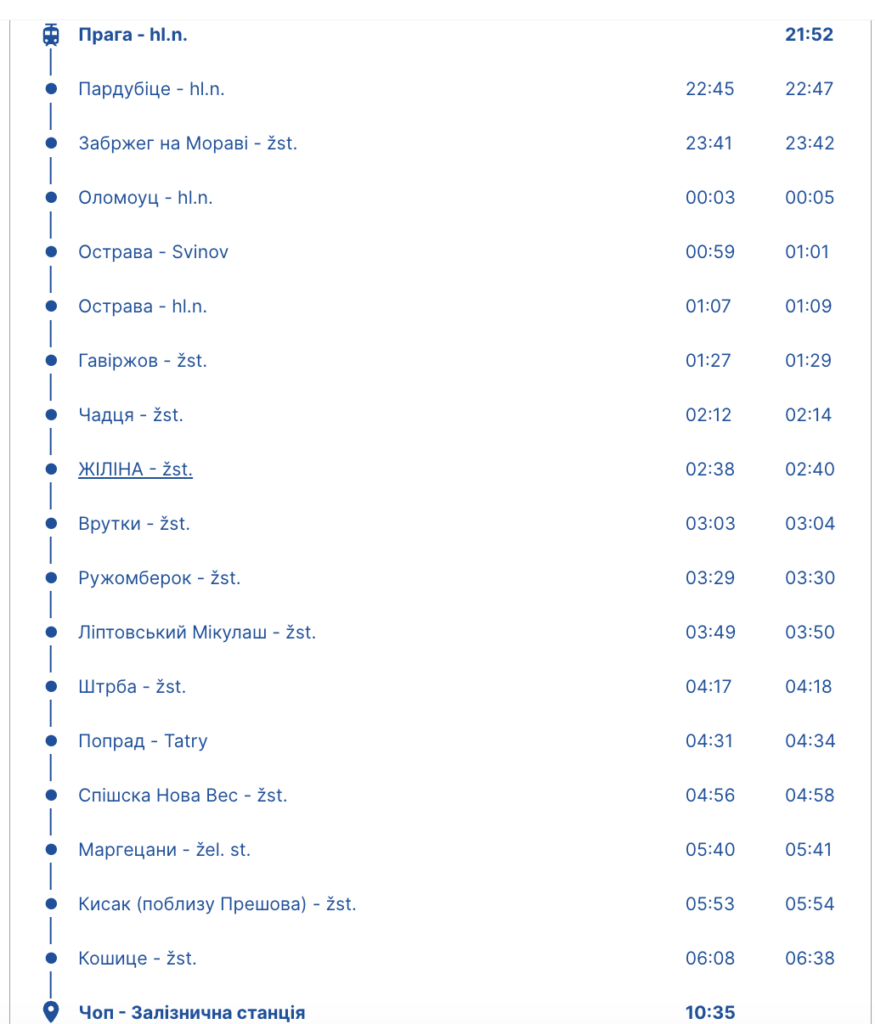This screenshot has width=875, height=1024.
Task: Select the Оломоуц - hl.n. stop
Action: [x=146, y=197]
